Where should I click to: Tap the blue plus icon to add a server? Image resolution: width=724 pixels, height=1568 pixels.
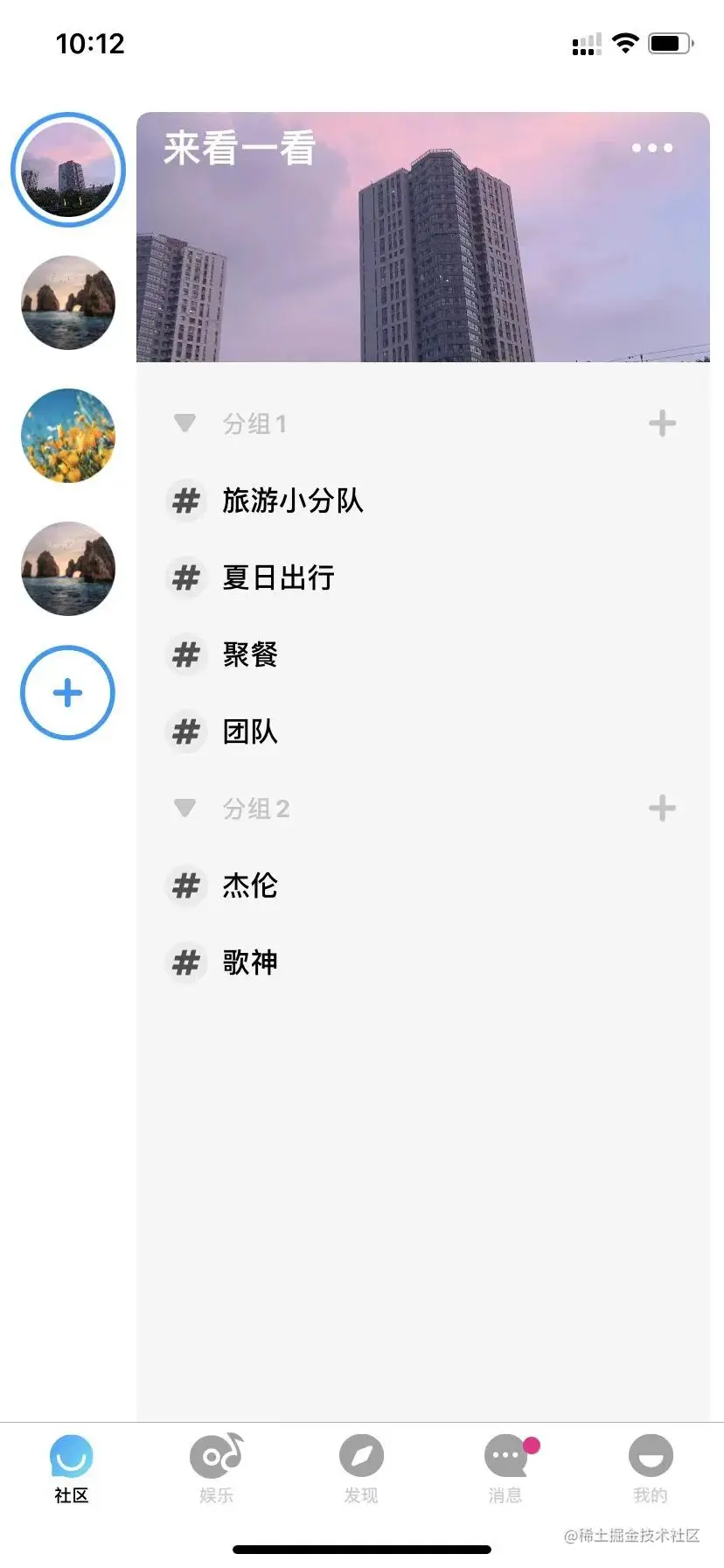click(67, 692)
